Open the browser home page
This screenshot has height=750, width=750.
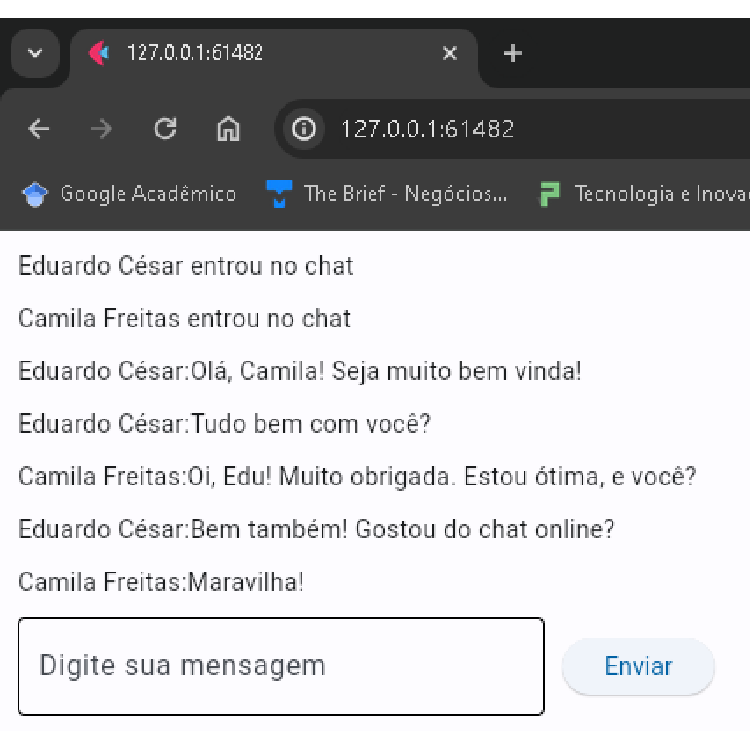click(x=228, y=129)
